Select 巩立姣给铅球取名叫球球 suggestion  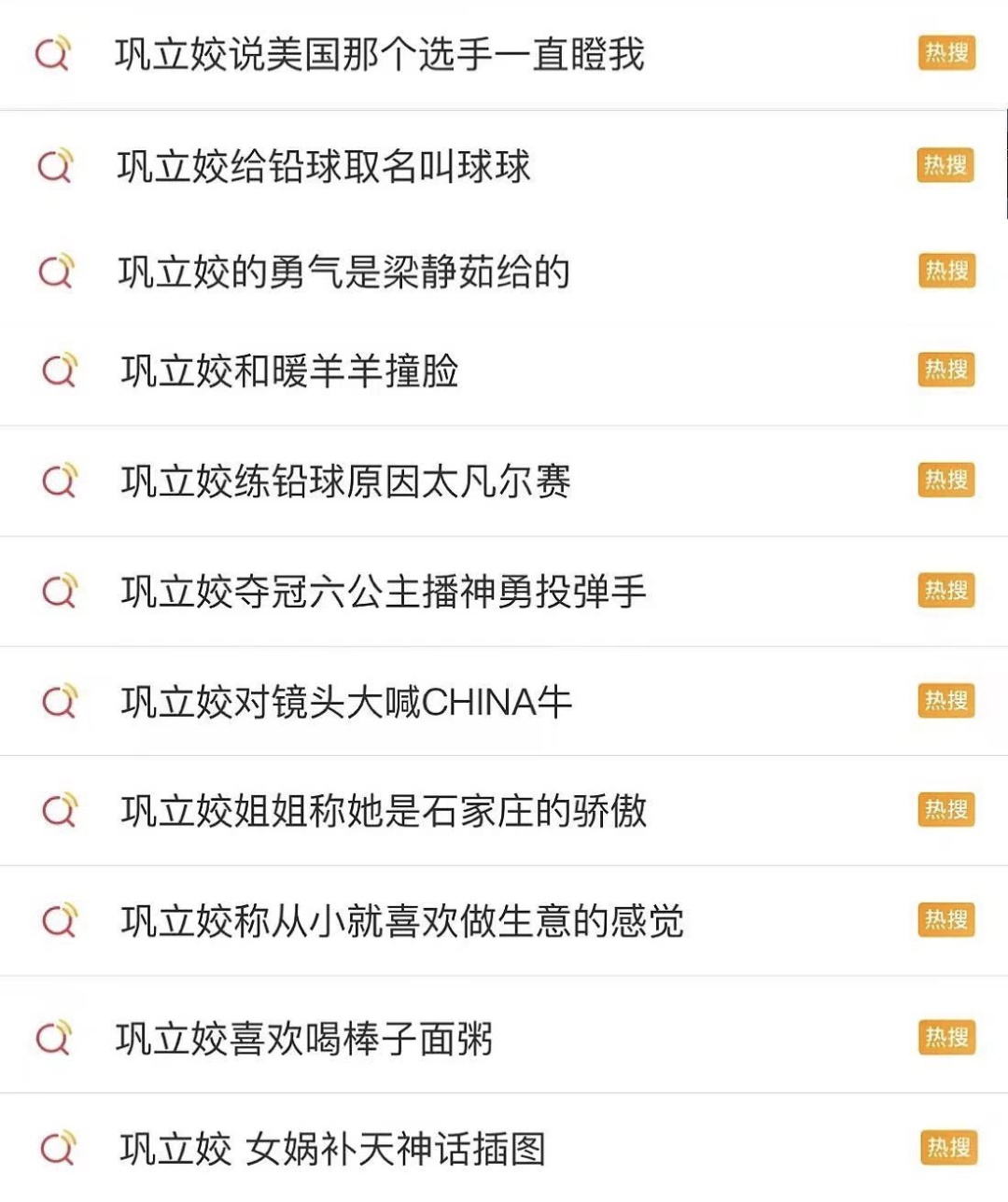coord(324,167)
